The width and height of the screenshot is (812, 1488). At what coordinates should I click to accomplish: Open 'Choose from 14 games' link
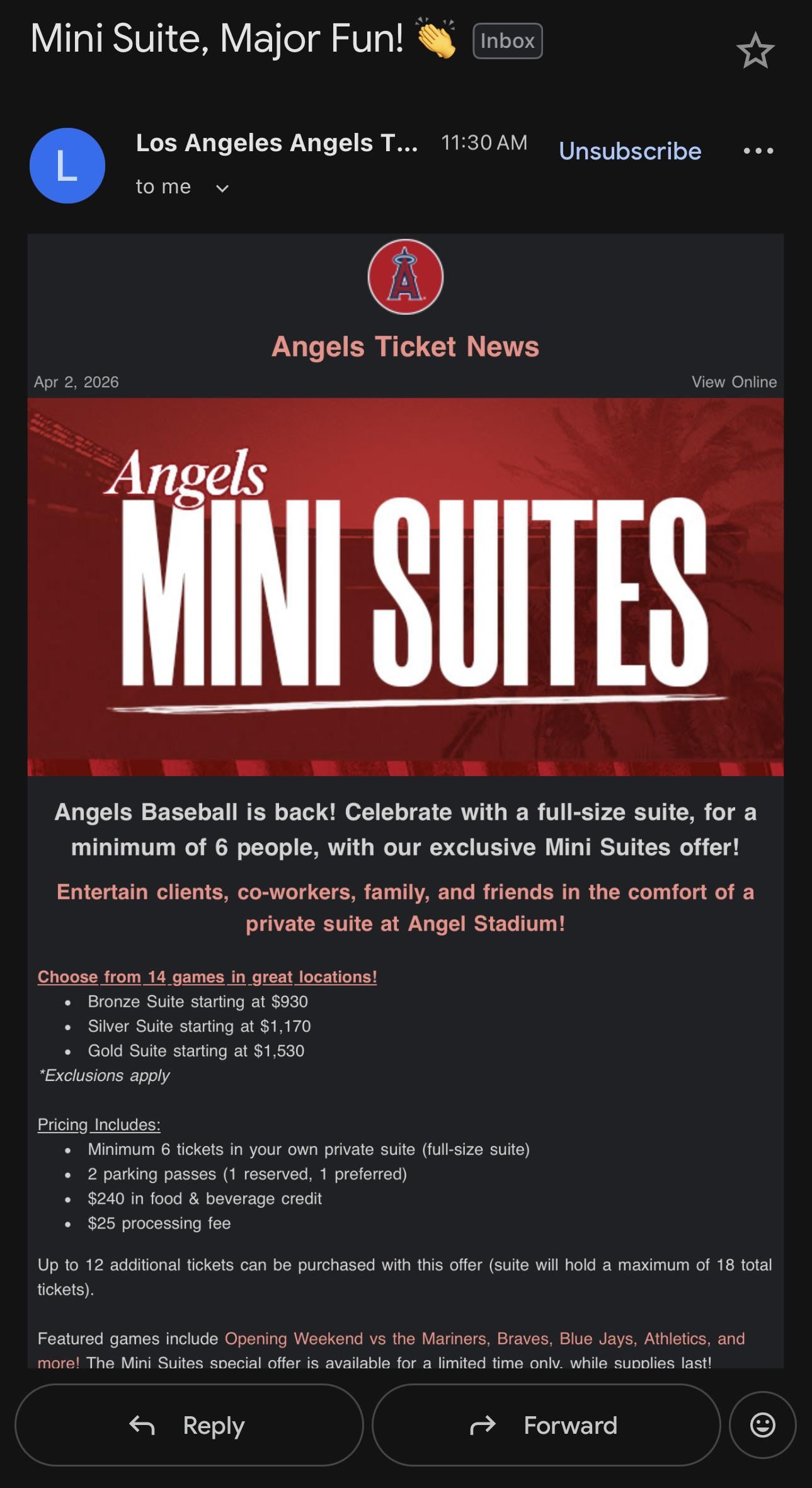[x=207, y=976]
